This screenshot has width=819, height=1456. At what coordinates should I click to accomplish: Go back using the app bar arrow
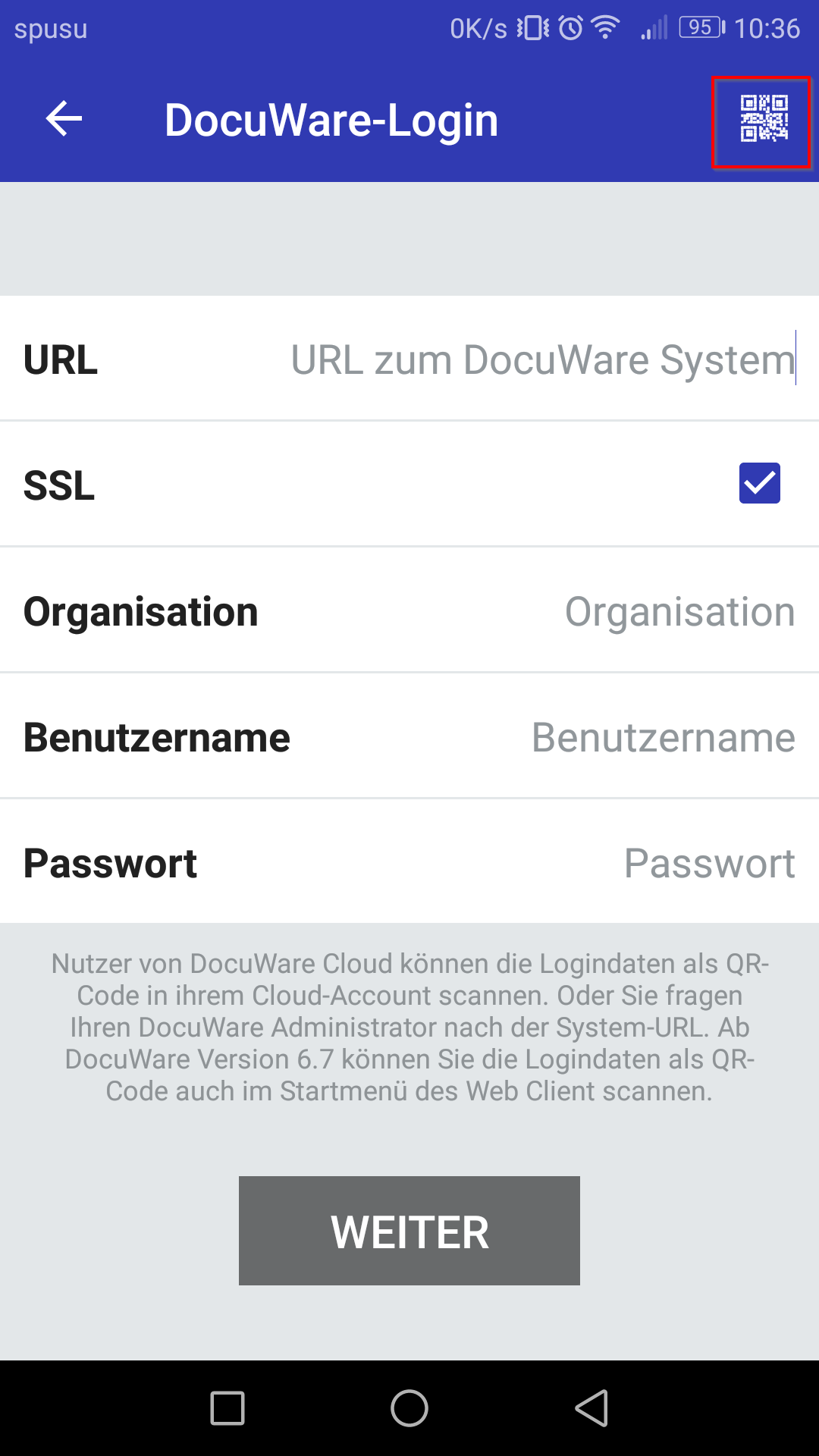tap(64, 119)
